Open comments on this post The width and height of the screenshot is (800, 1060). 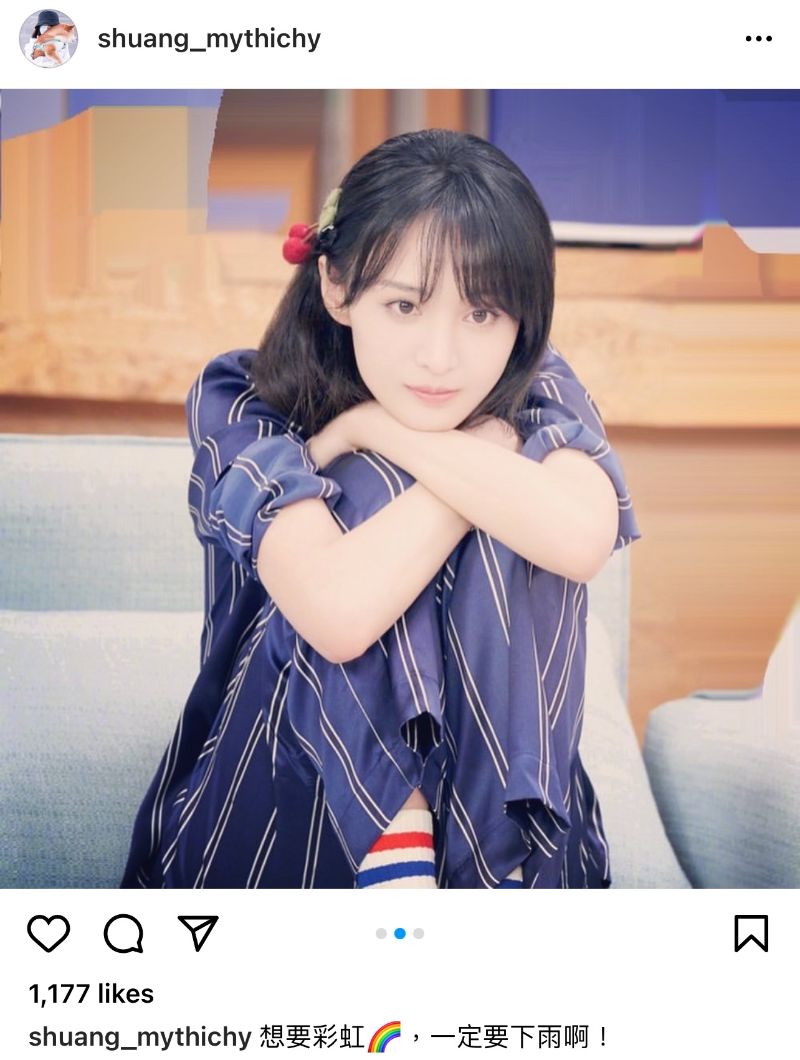click(123, 933)
